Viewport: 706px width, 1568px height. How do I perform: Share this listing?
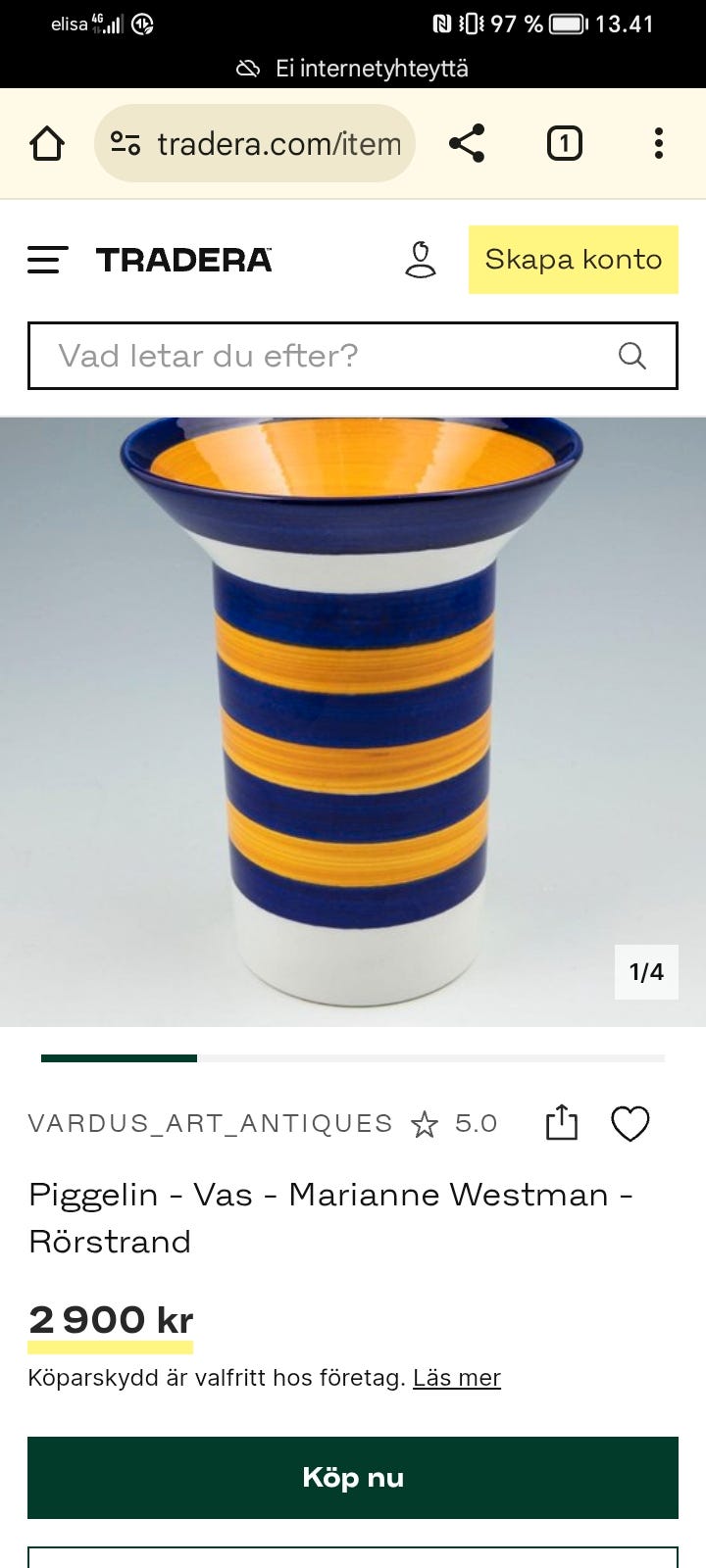tap(562, 1123)
